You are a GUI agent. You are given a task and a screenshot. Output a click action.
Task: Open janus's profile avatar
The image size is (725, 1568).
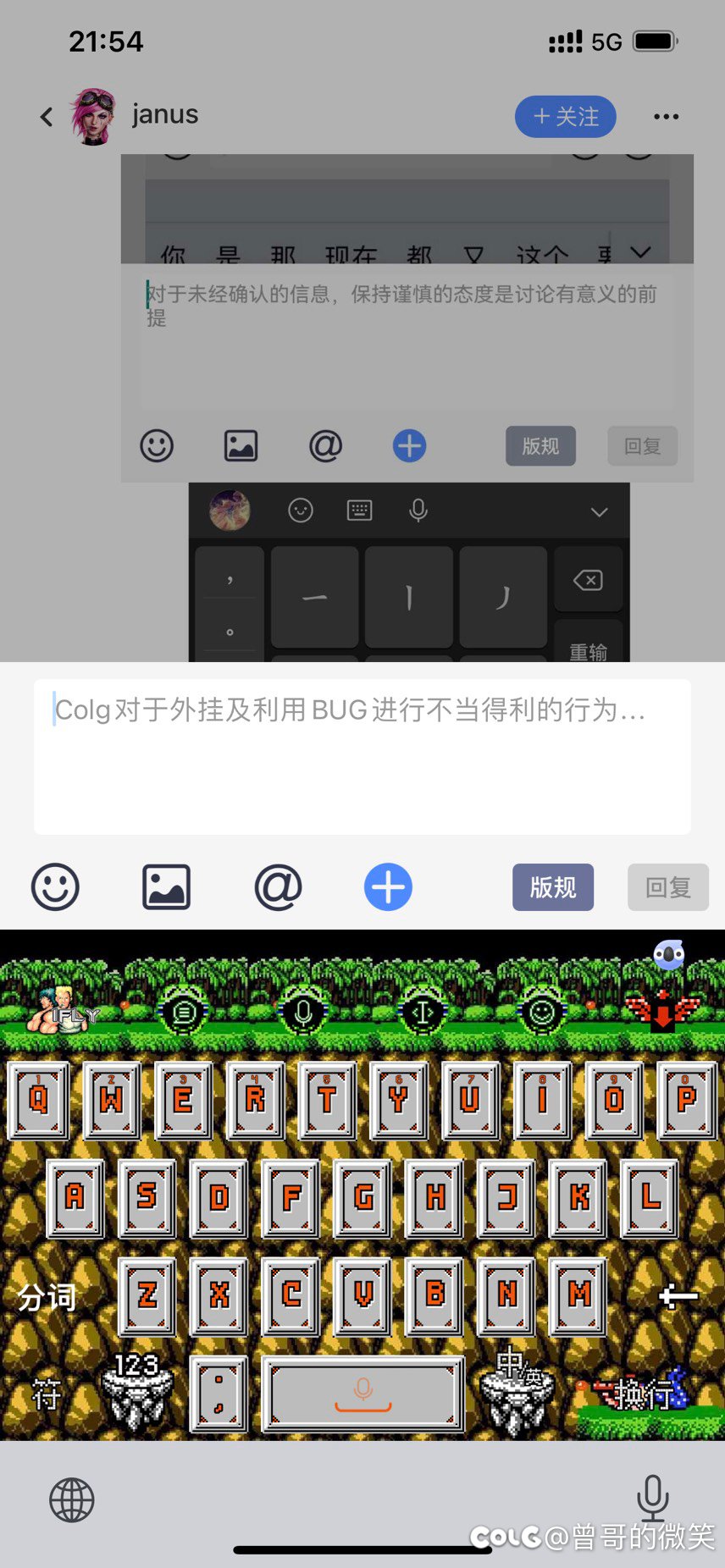pos(93,116)
